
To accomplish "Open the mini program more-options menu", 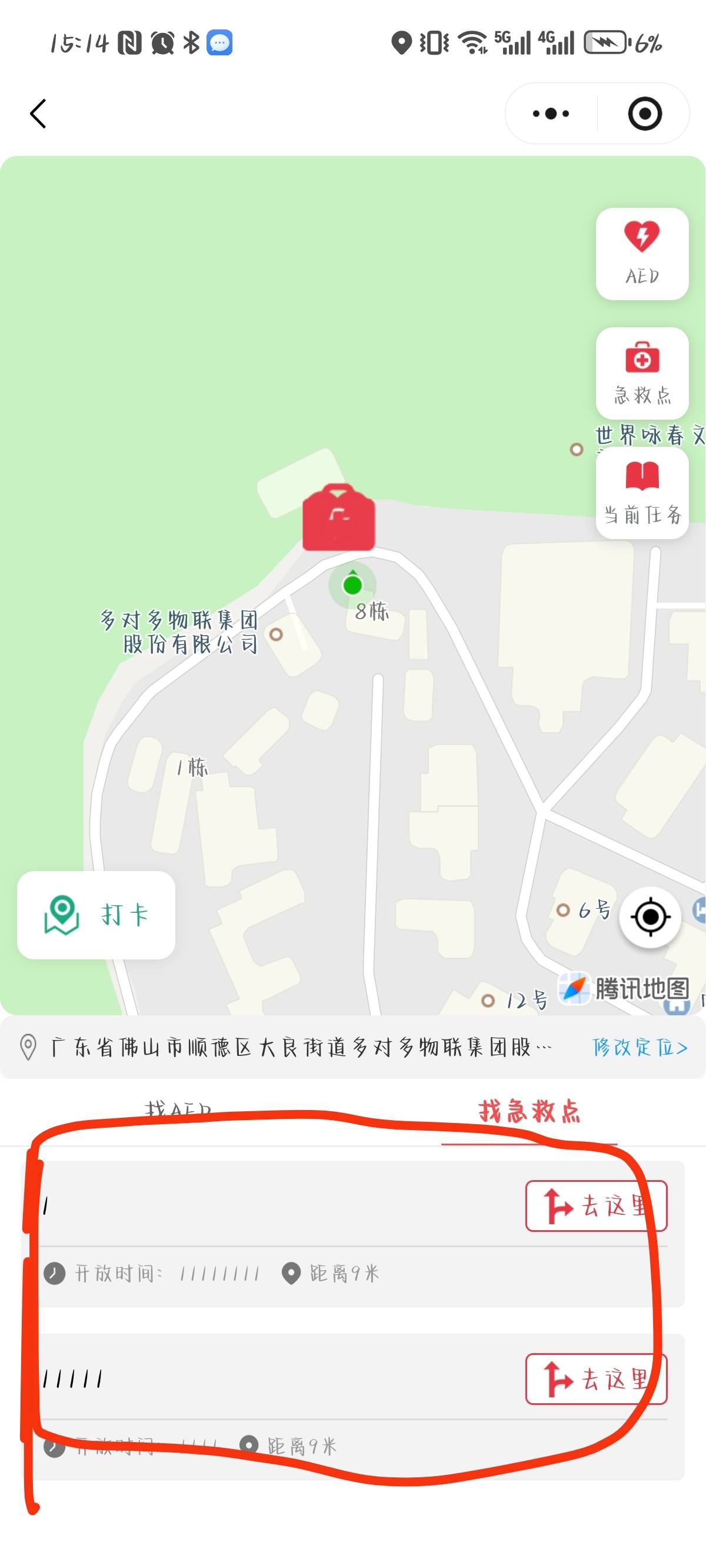I will click(x=551, y=114).
